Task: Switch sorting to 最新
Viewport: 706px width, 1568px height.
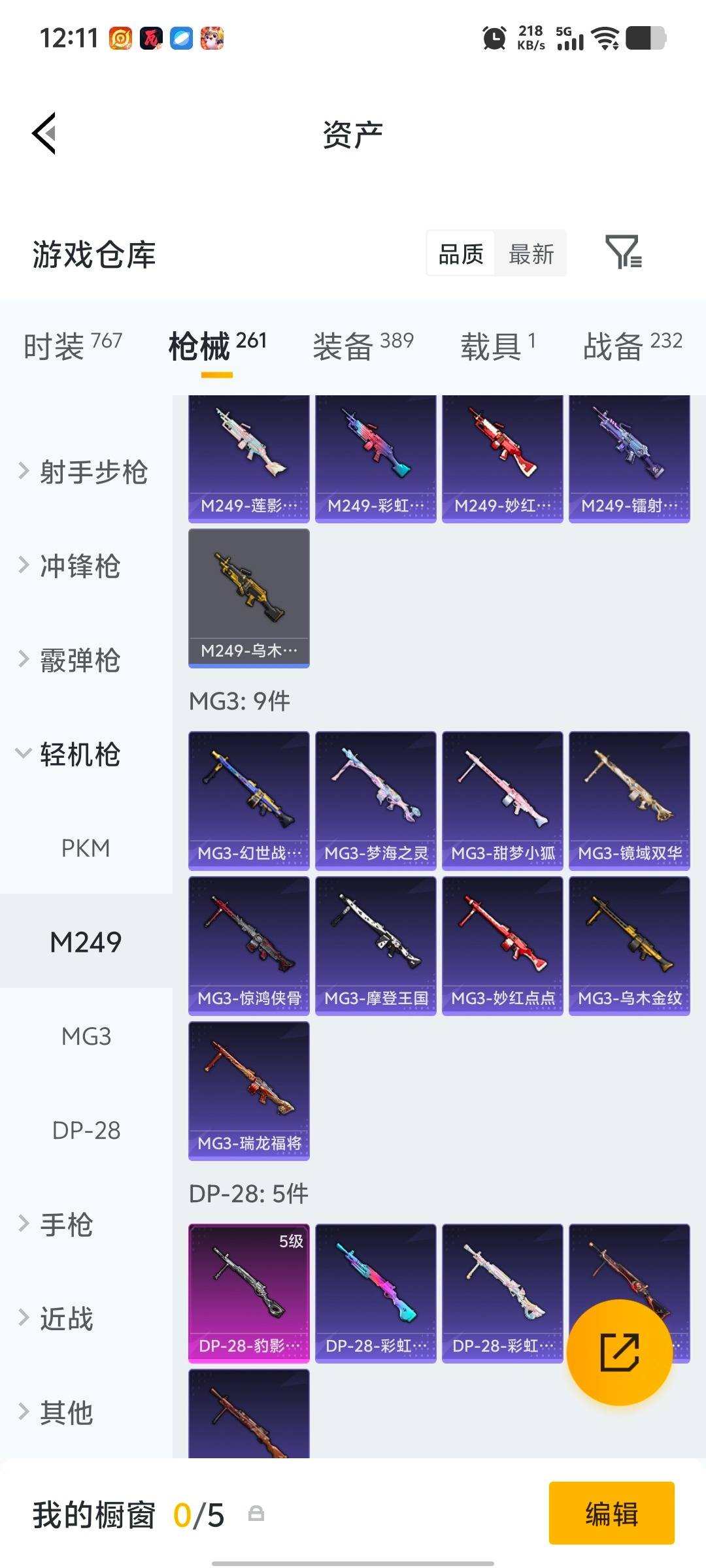Action: point(531,253)
